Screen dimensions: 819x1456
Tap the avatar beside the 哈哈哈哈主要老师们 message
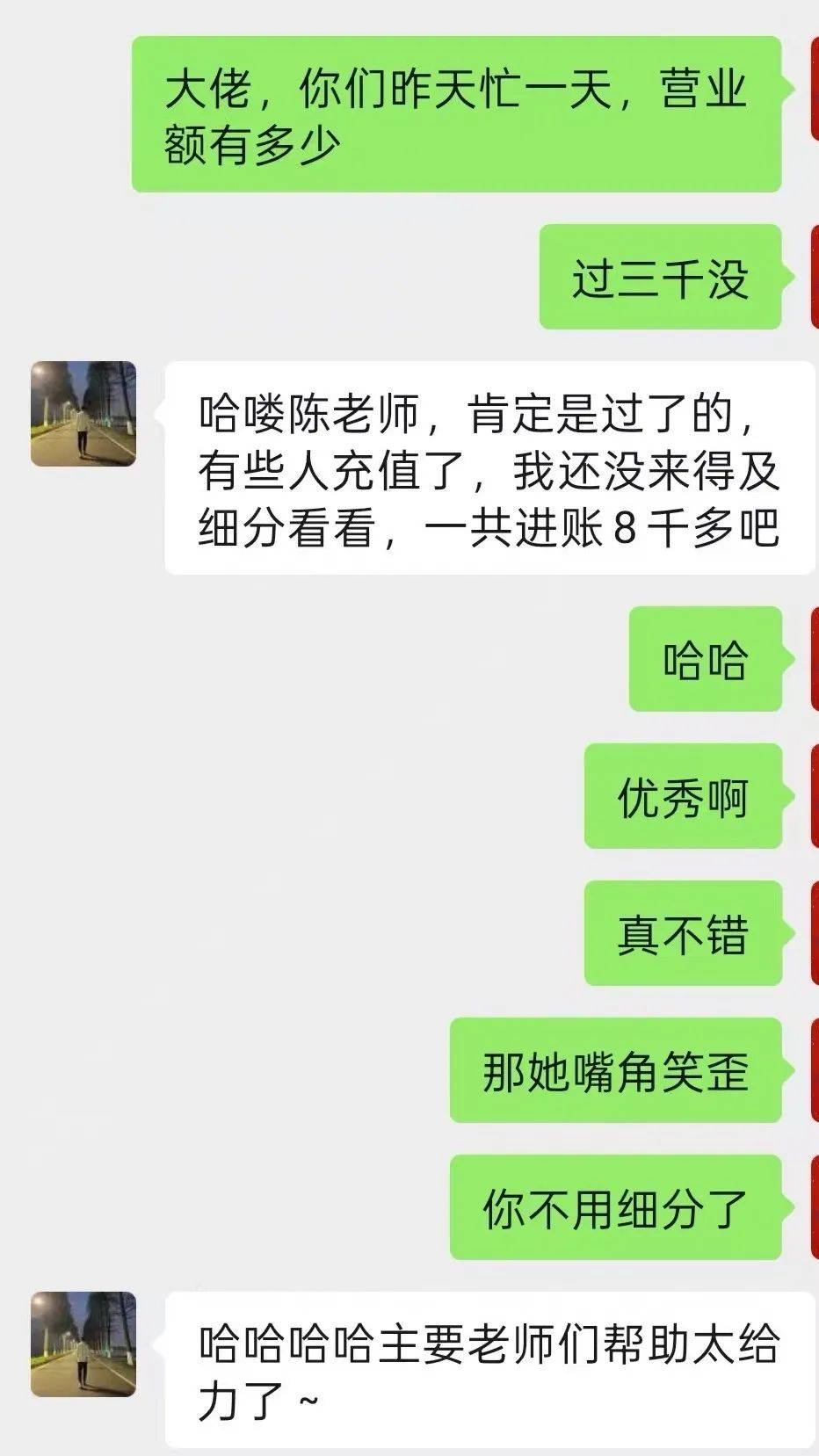[x=83, y=1344]
